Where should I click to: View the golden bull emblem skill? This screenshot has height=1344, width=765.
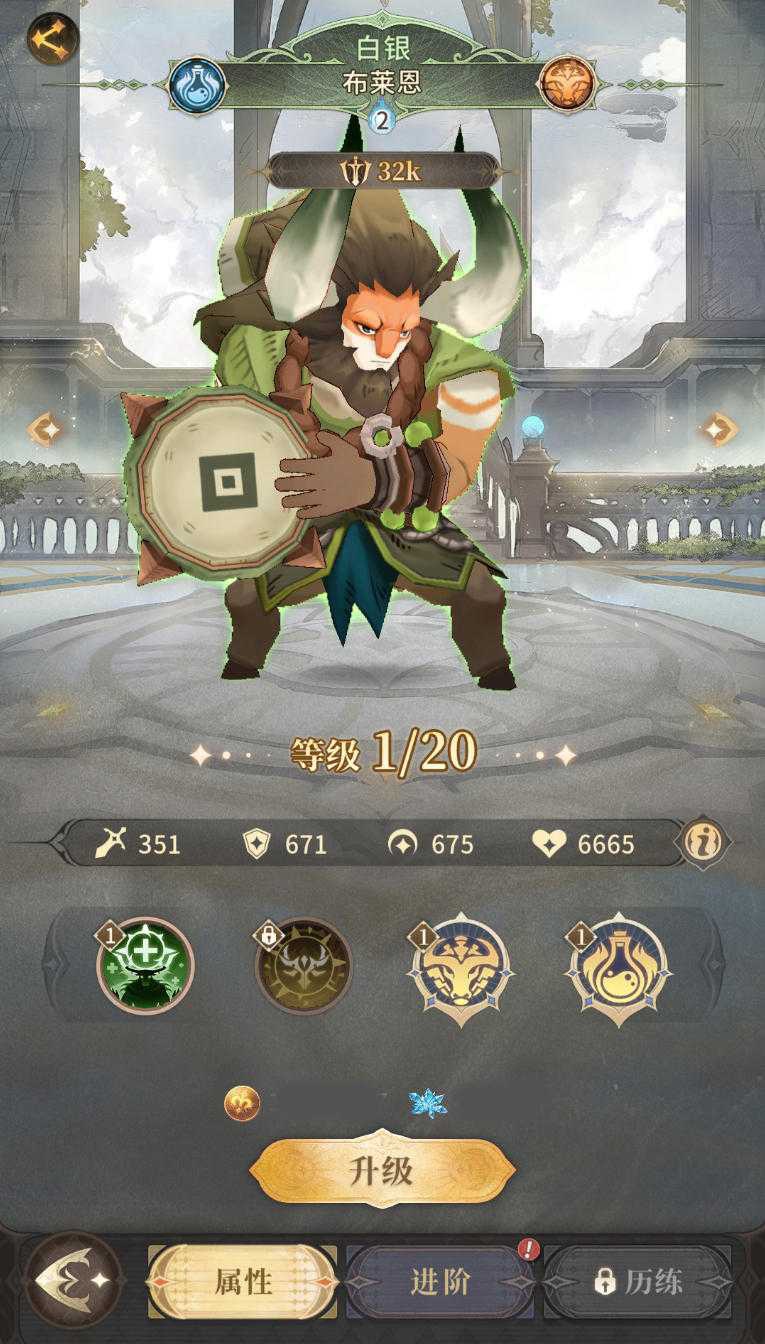(462, 968)
